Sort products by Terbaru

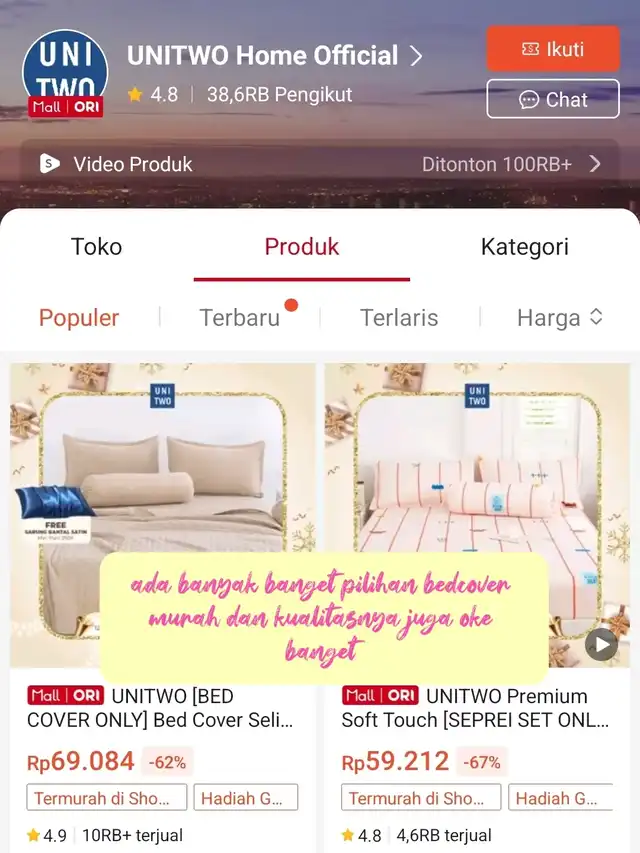(x=240, y=318)
